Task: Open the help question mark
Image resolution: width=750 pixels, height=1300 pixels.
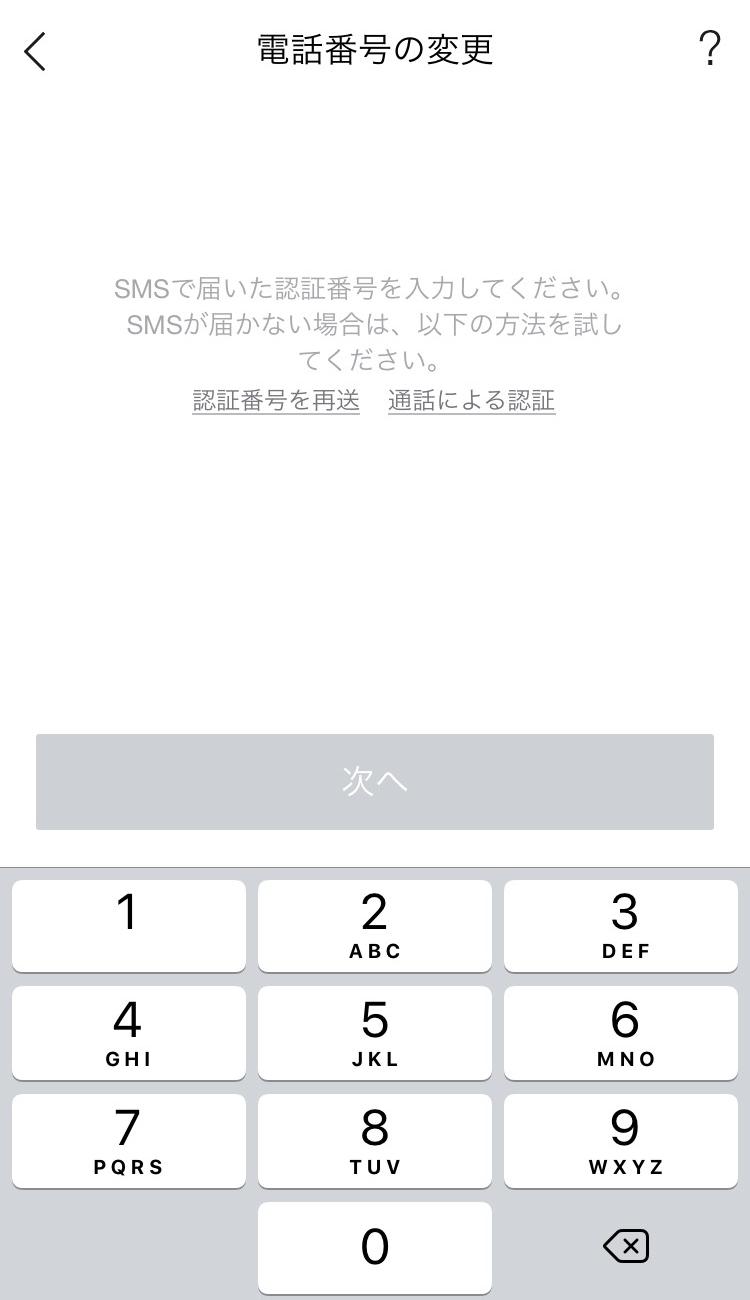Action: click(709, 49)
